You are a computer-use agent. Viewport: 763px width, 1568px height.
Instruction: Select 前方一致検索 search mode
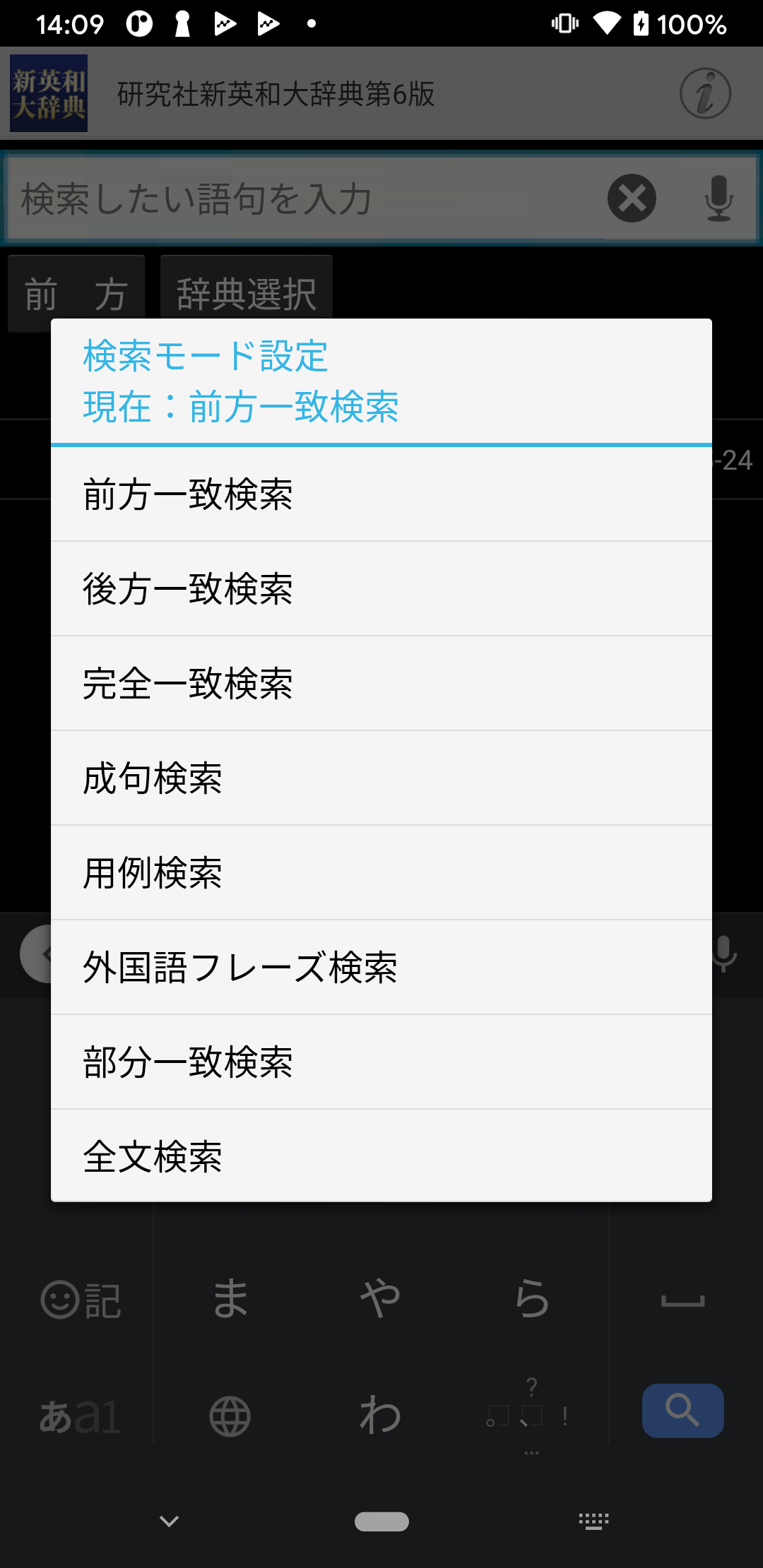pos(381,494)
